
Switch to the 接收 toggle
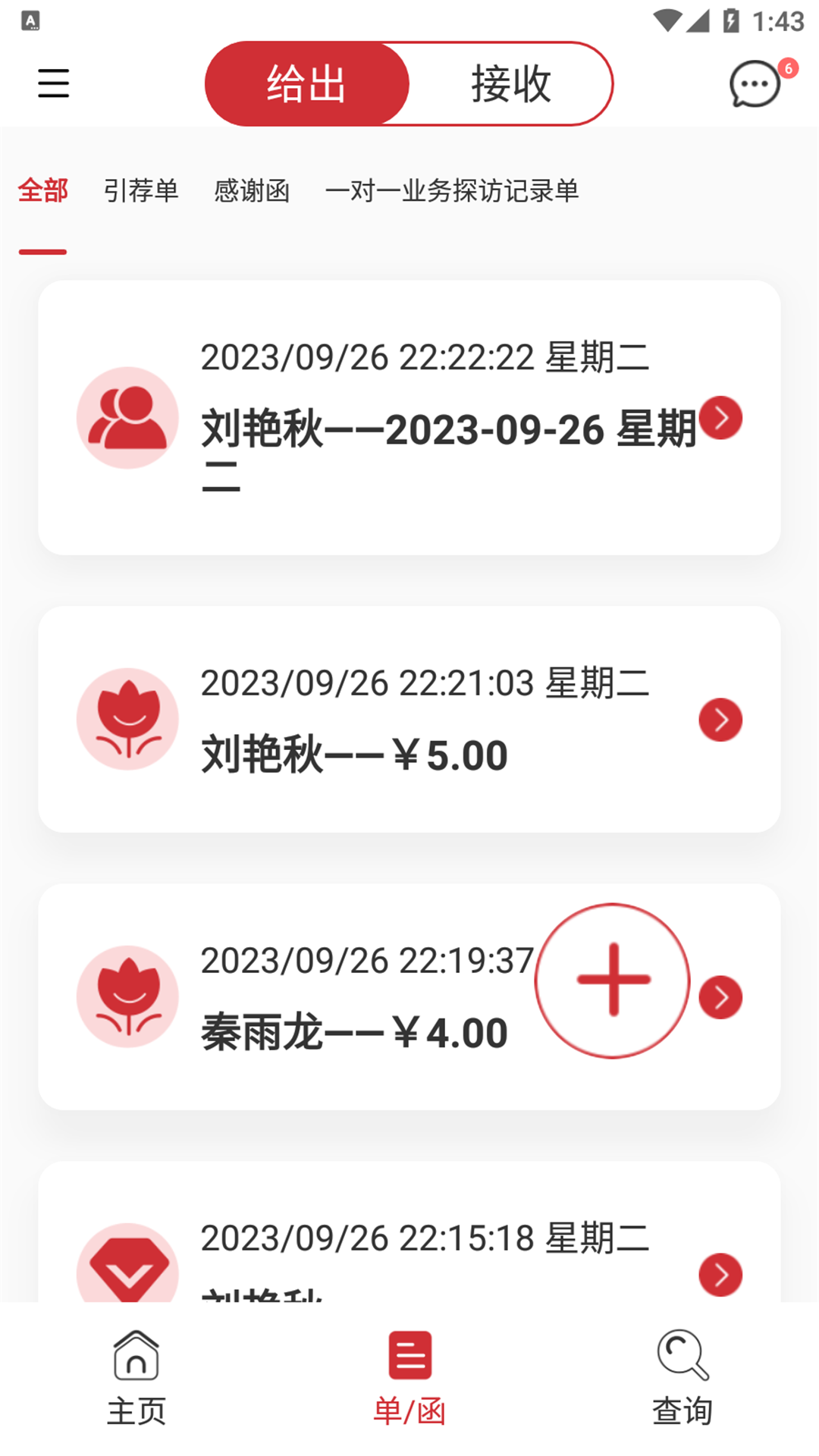[x=511, y=83]
